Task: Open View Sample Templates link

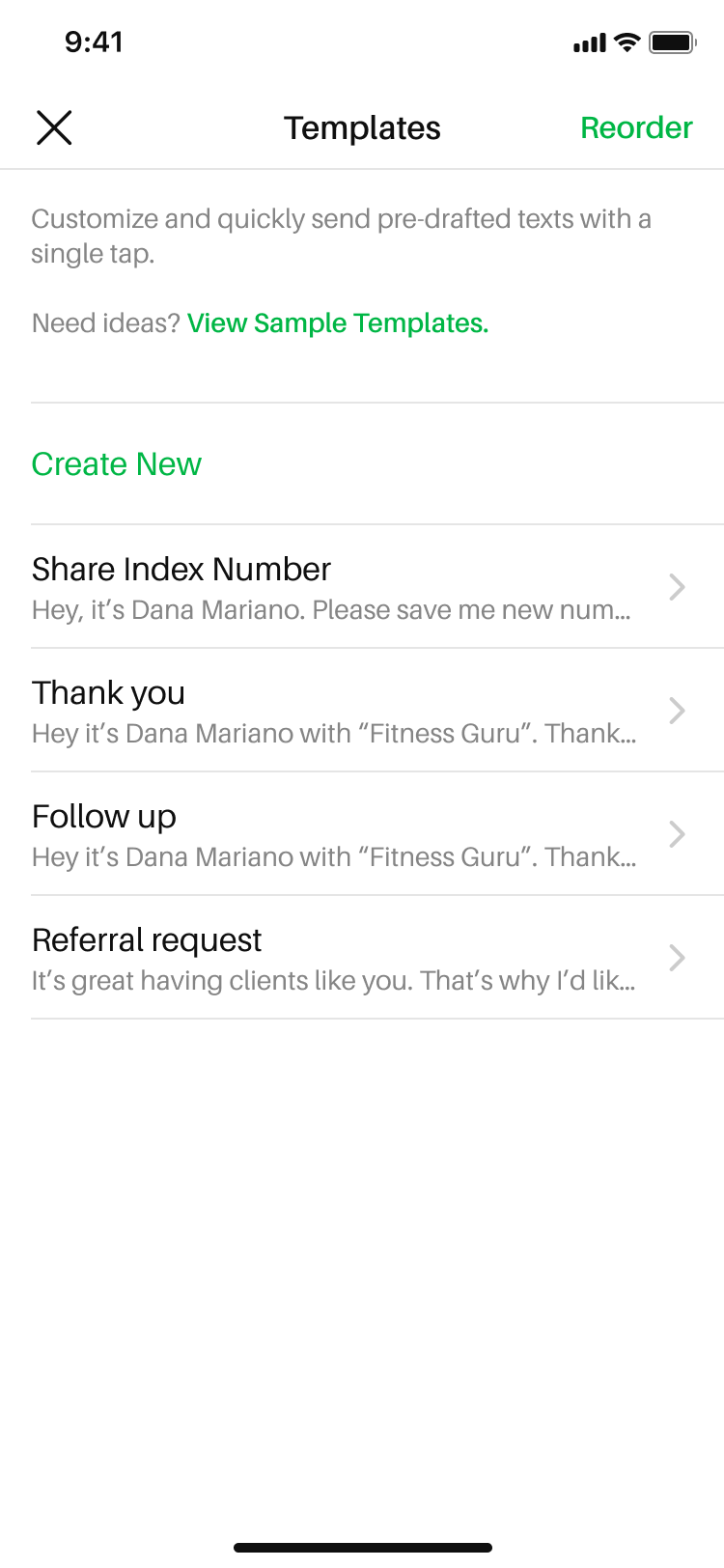Action: pyautogui.click(x=338, y=322)
